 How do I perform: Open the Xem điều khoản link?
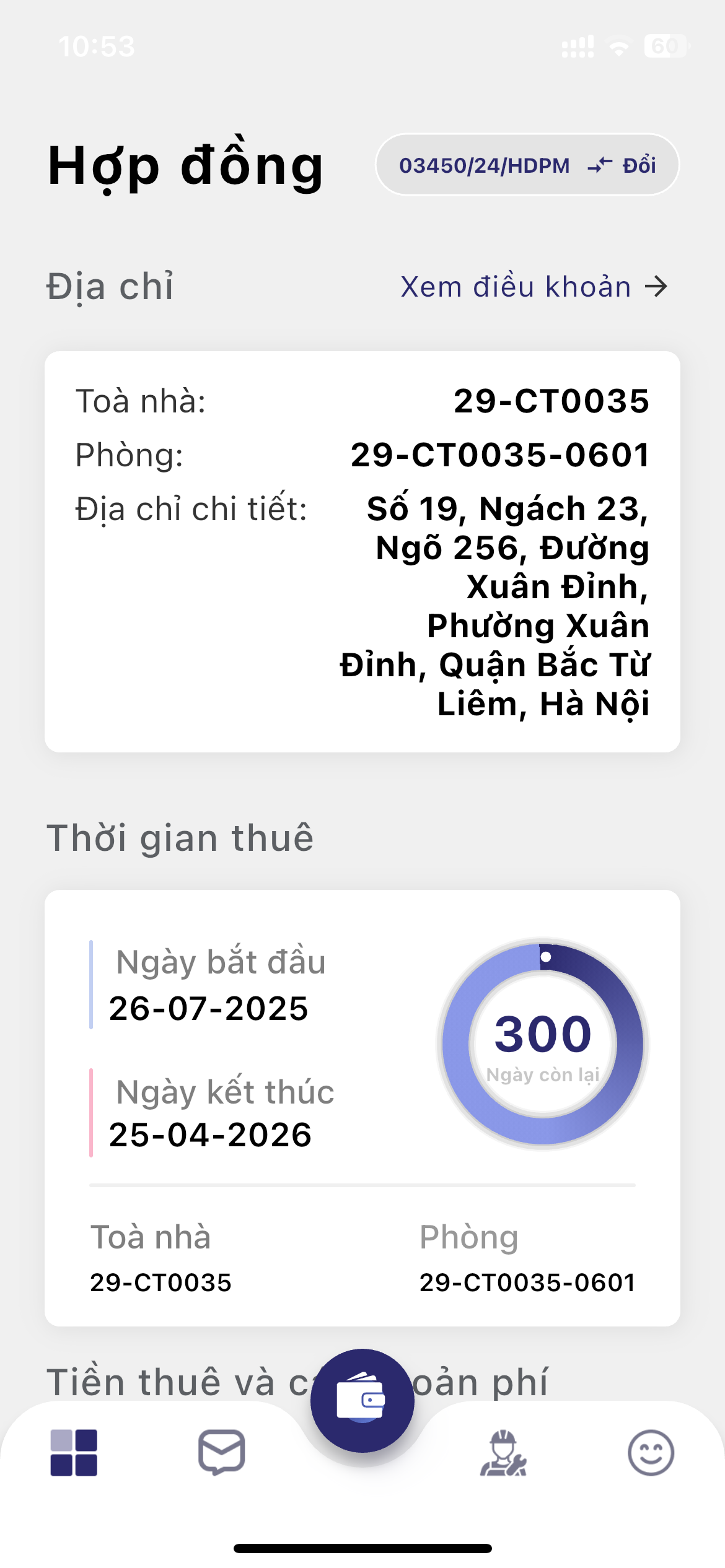coord(534,287)
